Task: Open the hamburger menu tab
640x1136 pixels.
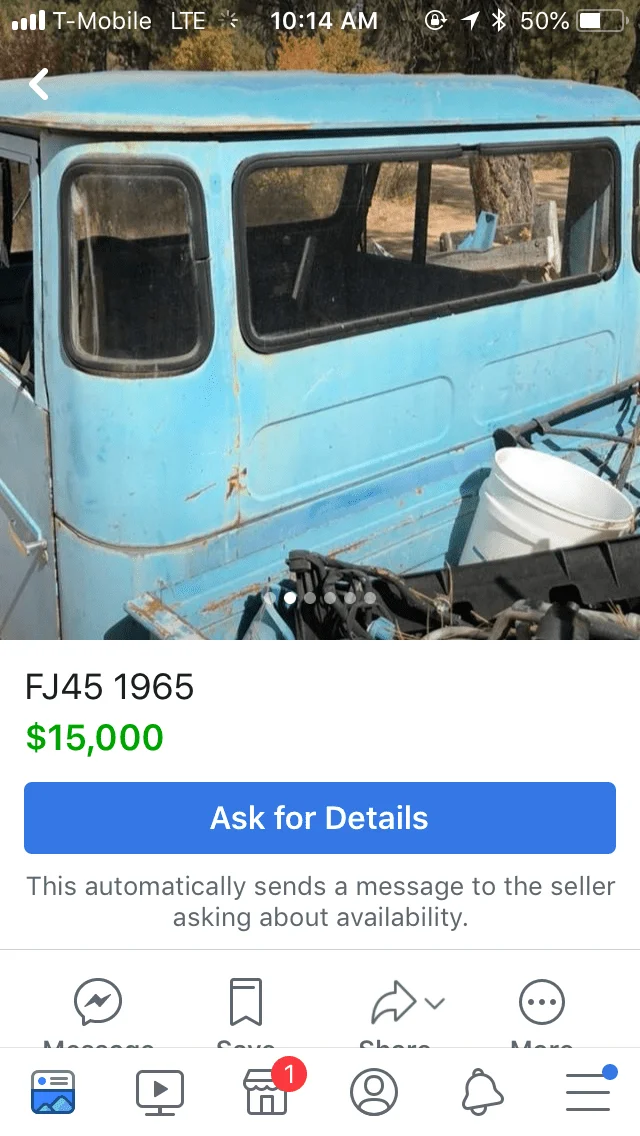Action: coord(588,1092)
